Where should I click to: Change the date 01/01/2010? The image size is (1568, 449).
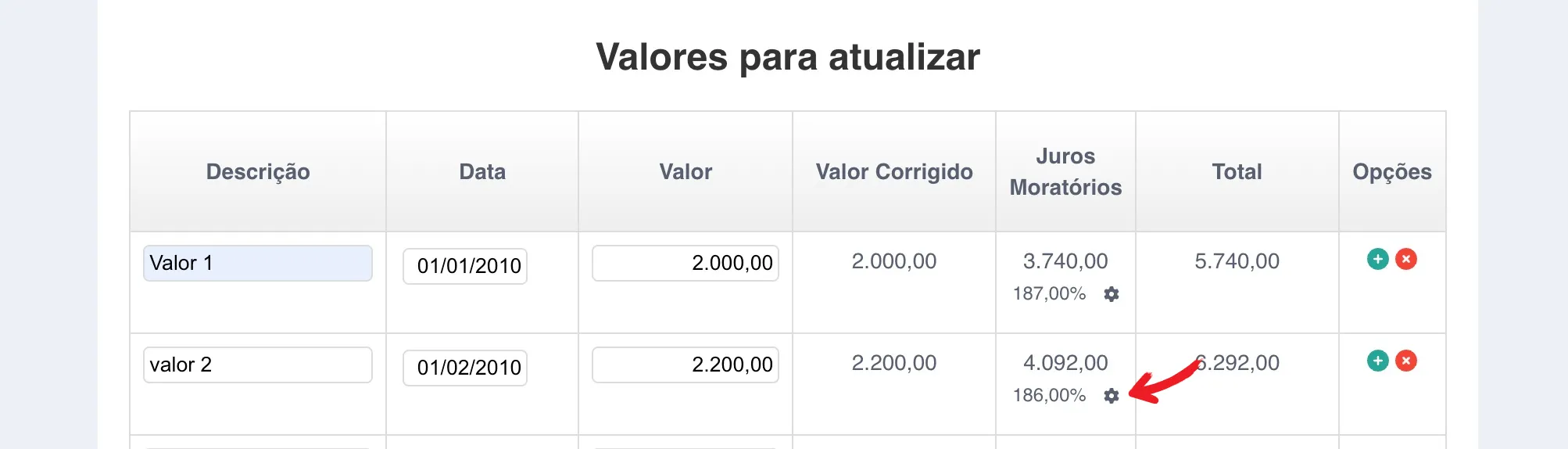[x=465, y=266]
